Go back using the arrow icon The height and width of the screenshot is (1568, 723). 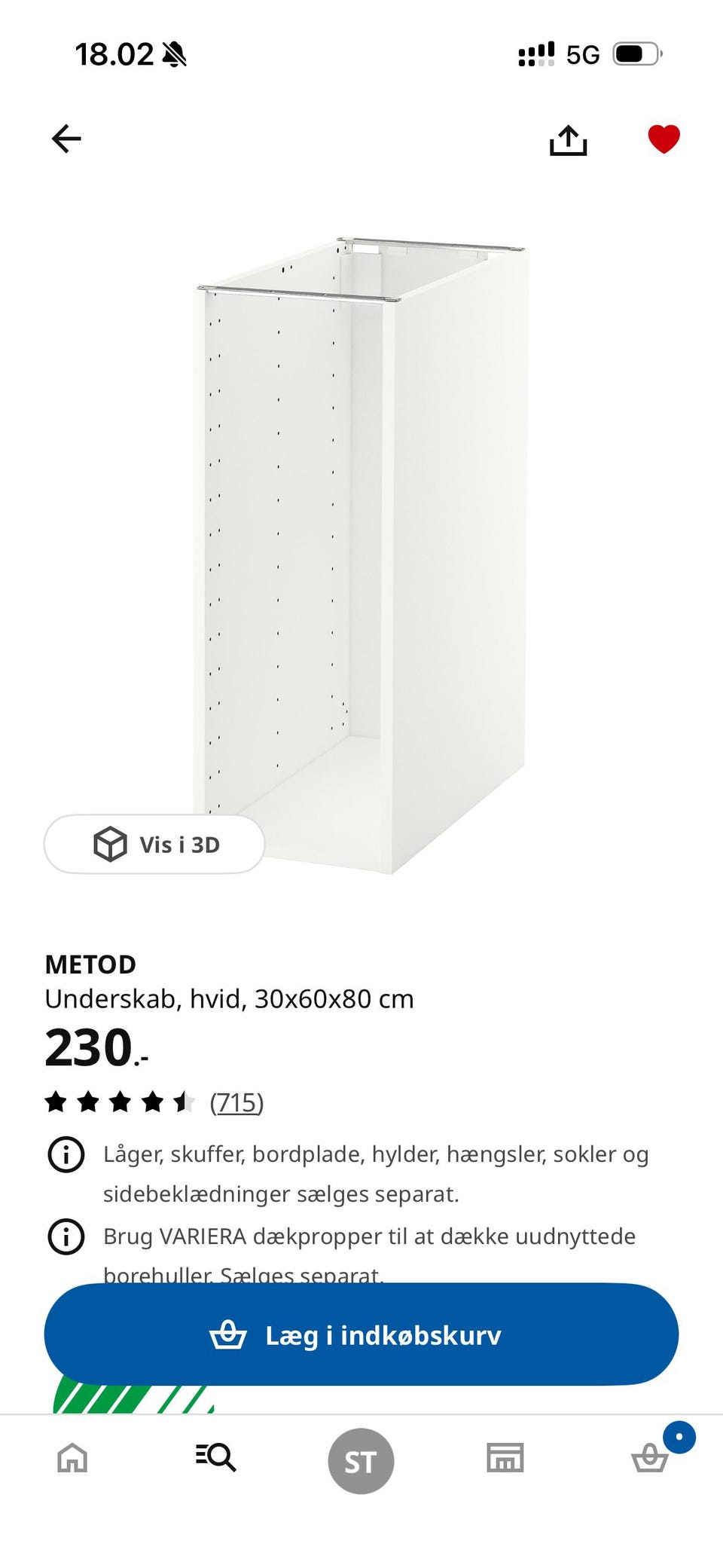pos(66,139)
